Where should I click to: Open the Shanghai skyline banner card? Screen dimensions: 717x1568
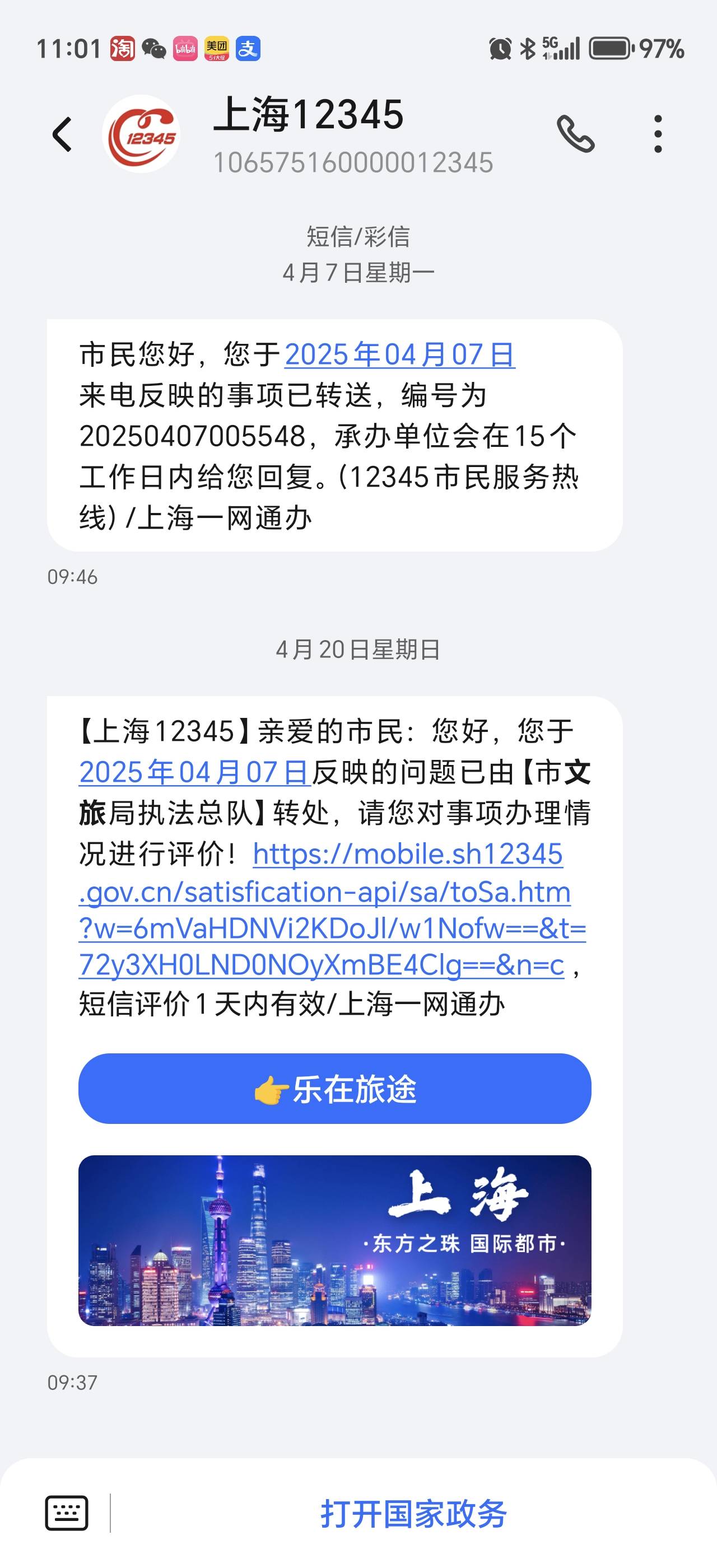335,1240
